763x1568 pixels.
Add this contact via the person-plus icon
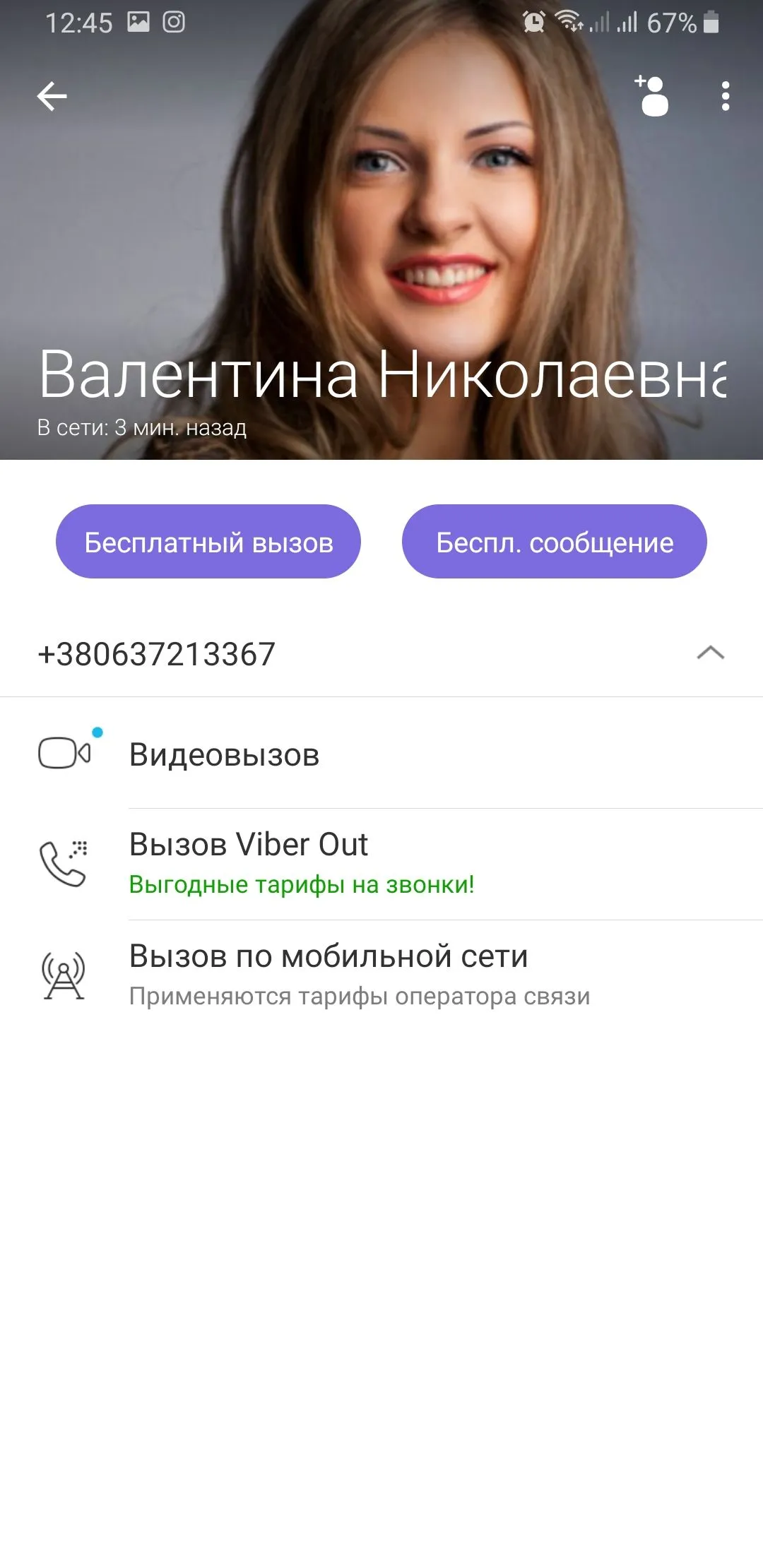click(652, 96)
